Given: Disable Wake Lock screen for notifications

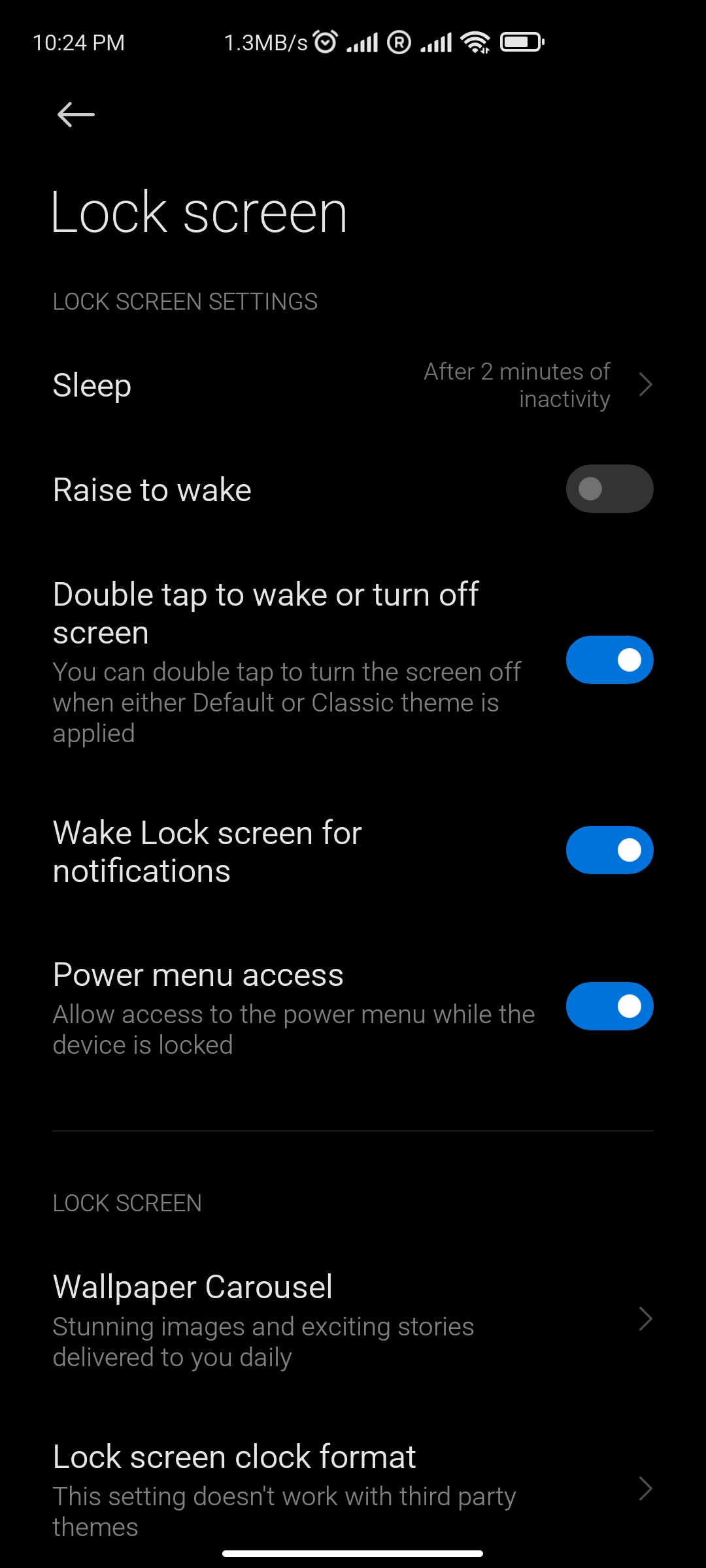Looking at the screenshot, I should 609,850.
